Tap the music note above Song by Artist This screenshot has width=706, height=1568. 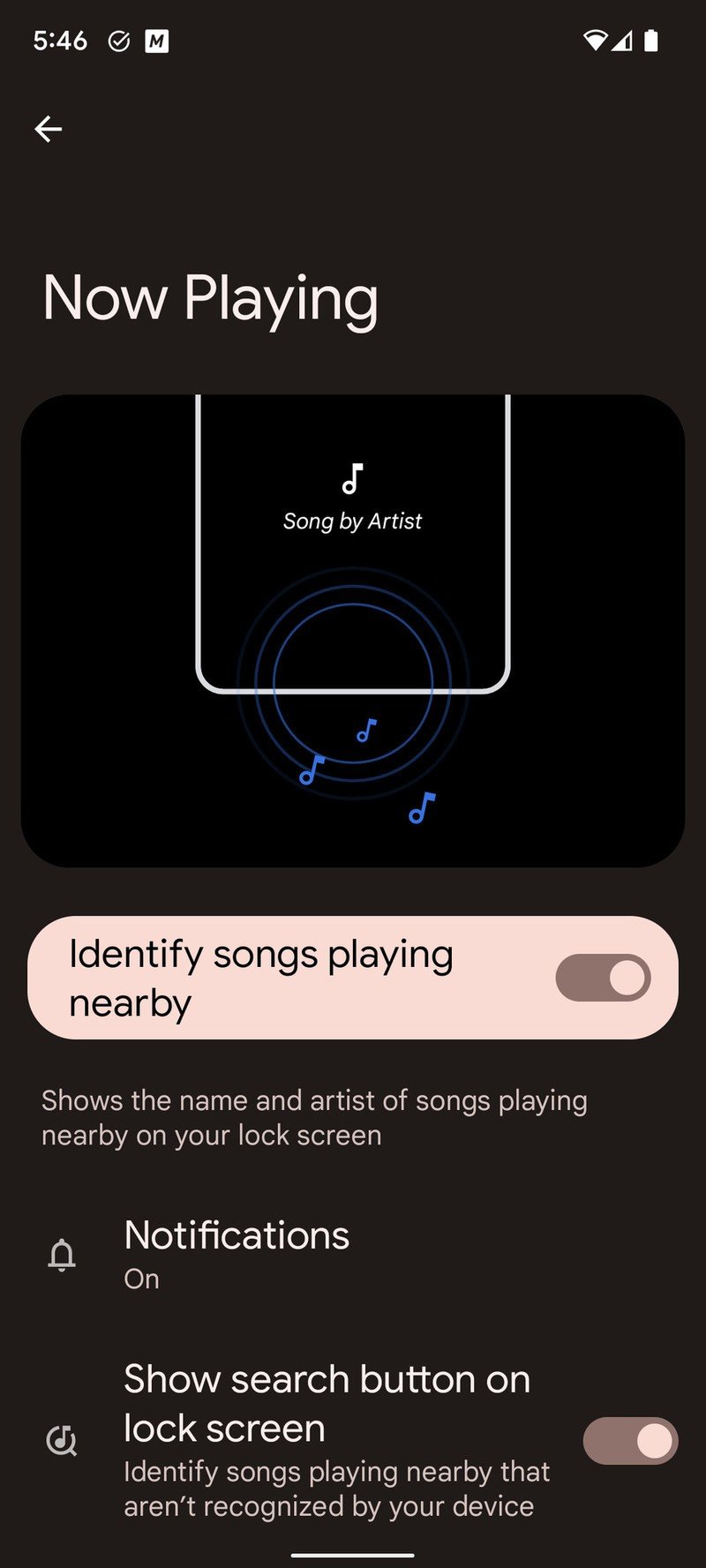click(355, 479)
